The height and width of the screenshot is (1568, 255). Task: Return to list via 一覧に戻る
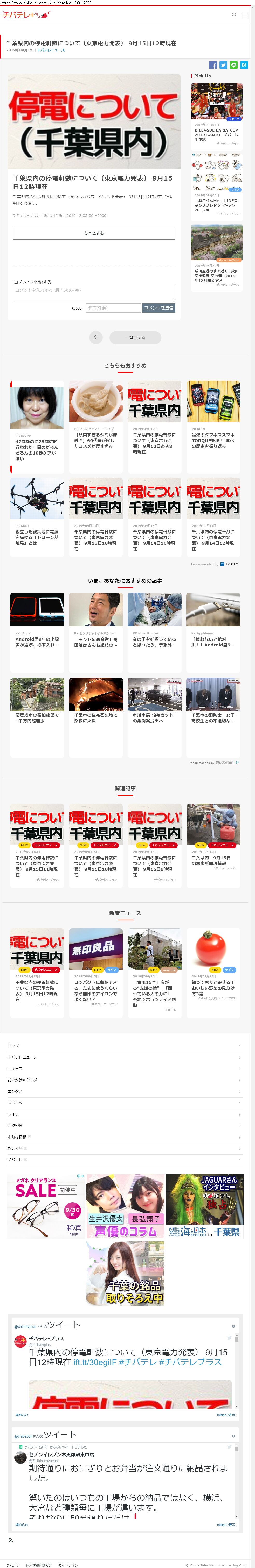[135, 337]
